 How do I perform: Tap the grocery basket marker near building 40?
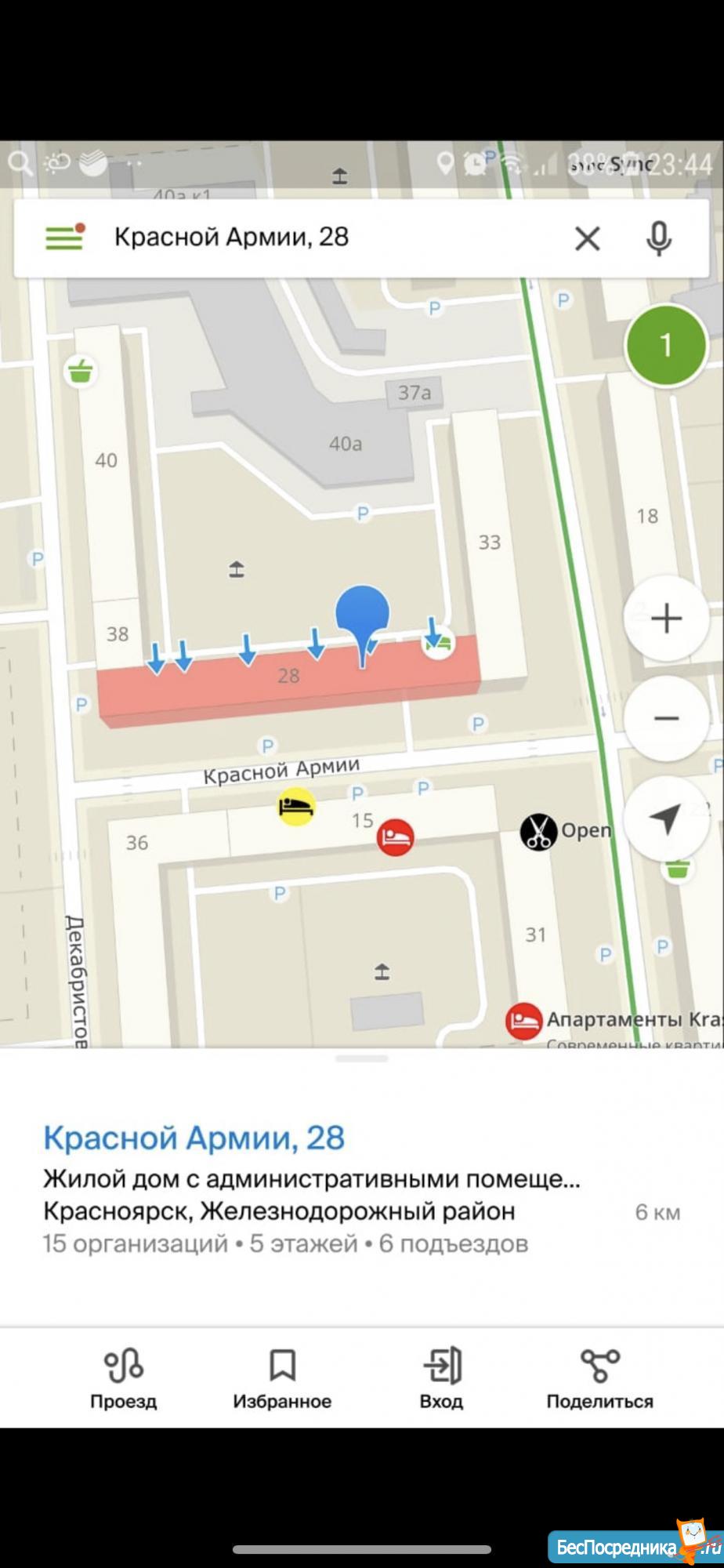click(x=81, y=371)
